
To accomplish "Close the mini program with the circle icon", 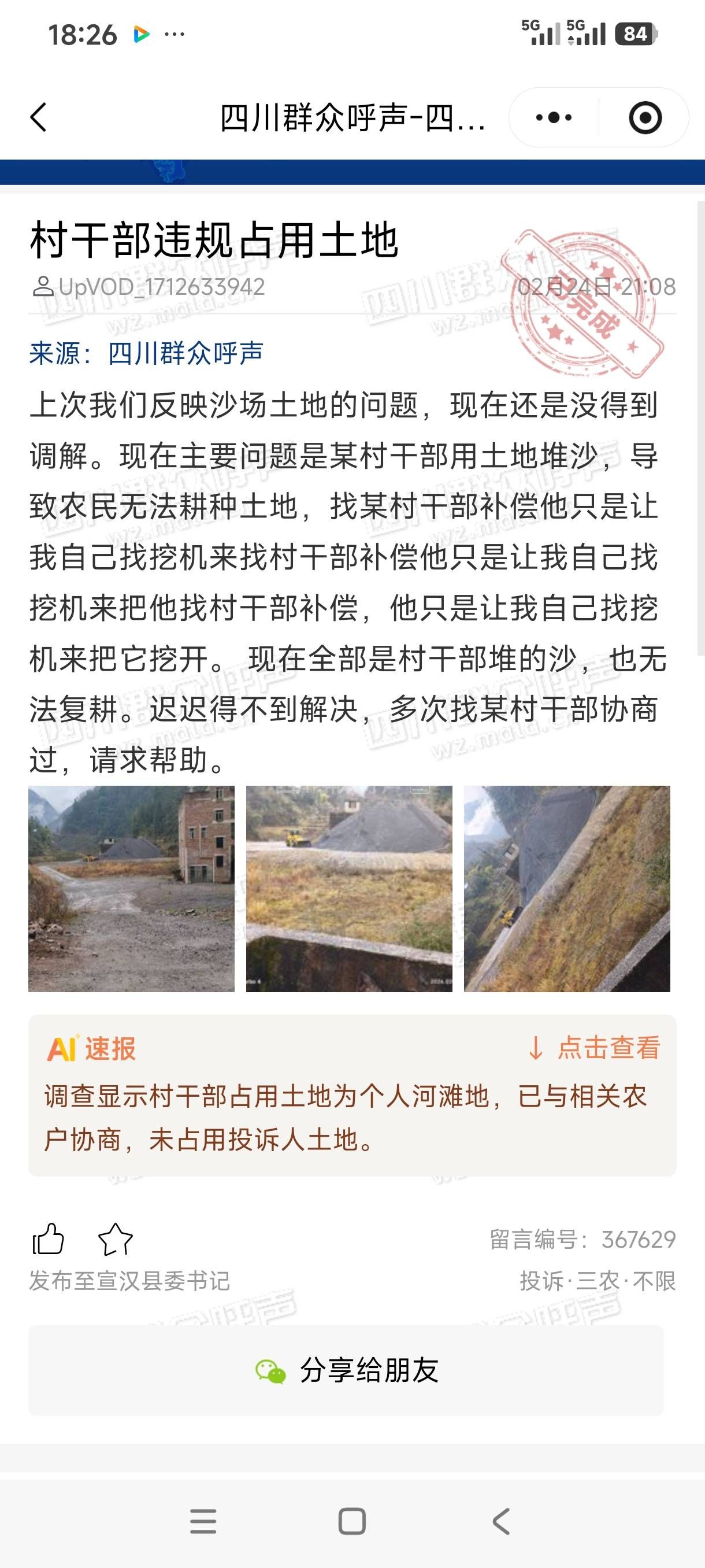I will [645, 117].
